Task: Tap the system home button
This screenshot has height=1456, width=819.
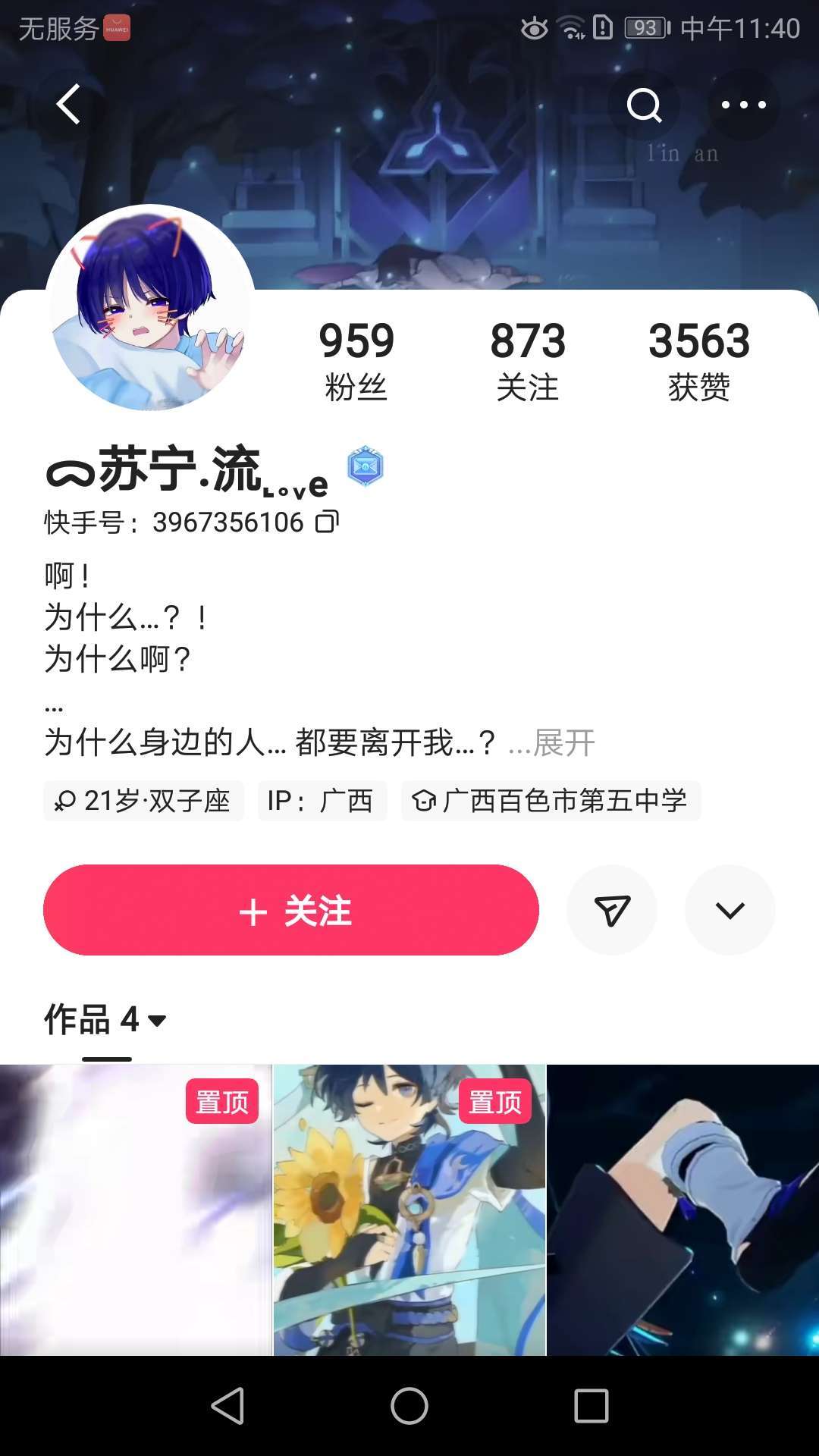Action: click(x=409, y=1406)
